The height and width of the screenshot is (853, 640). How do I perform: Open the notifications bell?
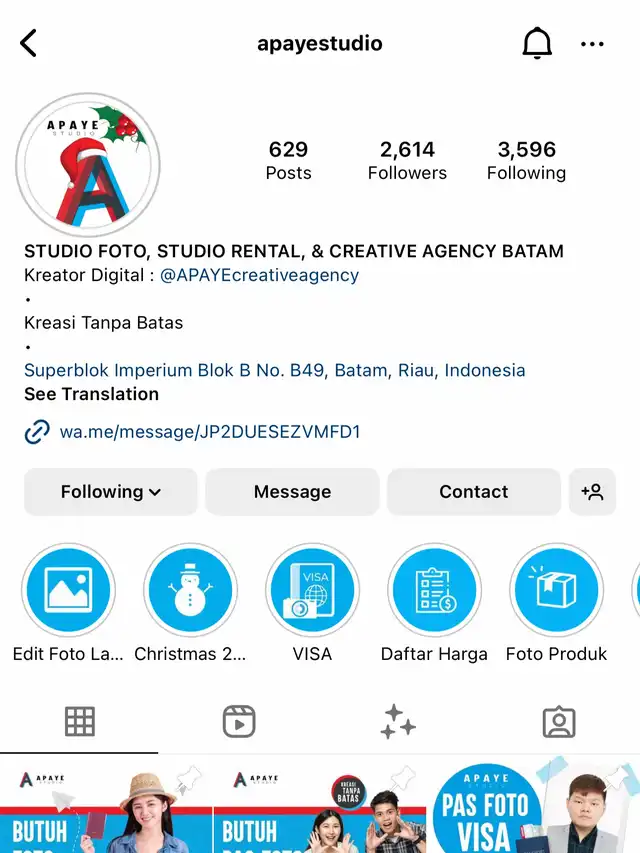point(537,43)
